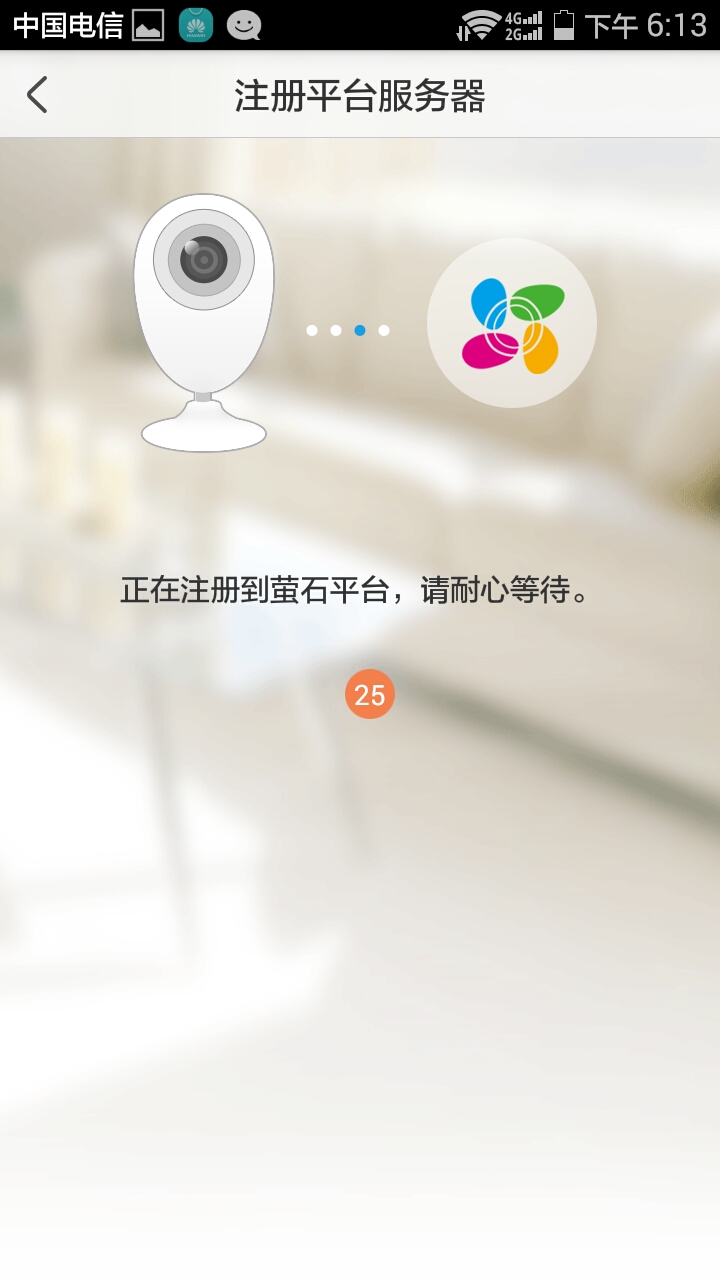Tap the camera lens on the device drawing
This screenshot has height=1280, width=720.
(204, 260)
